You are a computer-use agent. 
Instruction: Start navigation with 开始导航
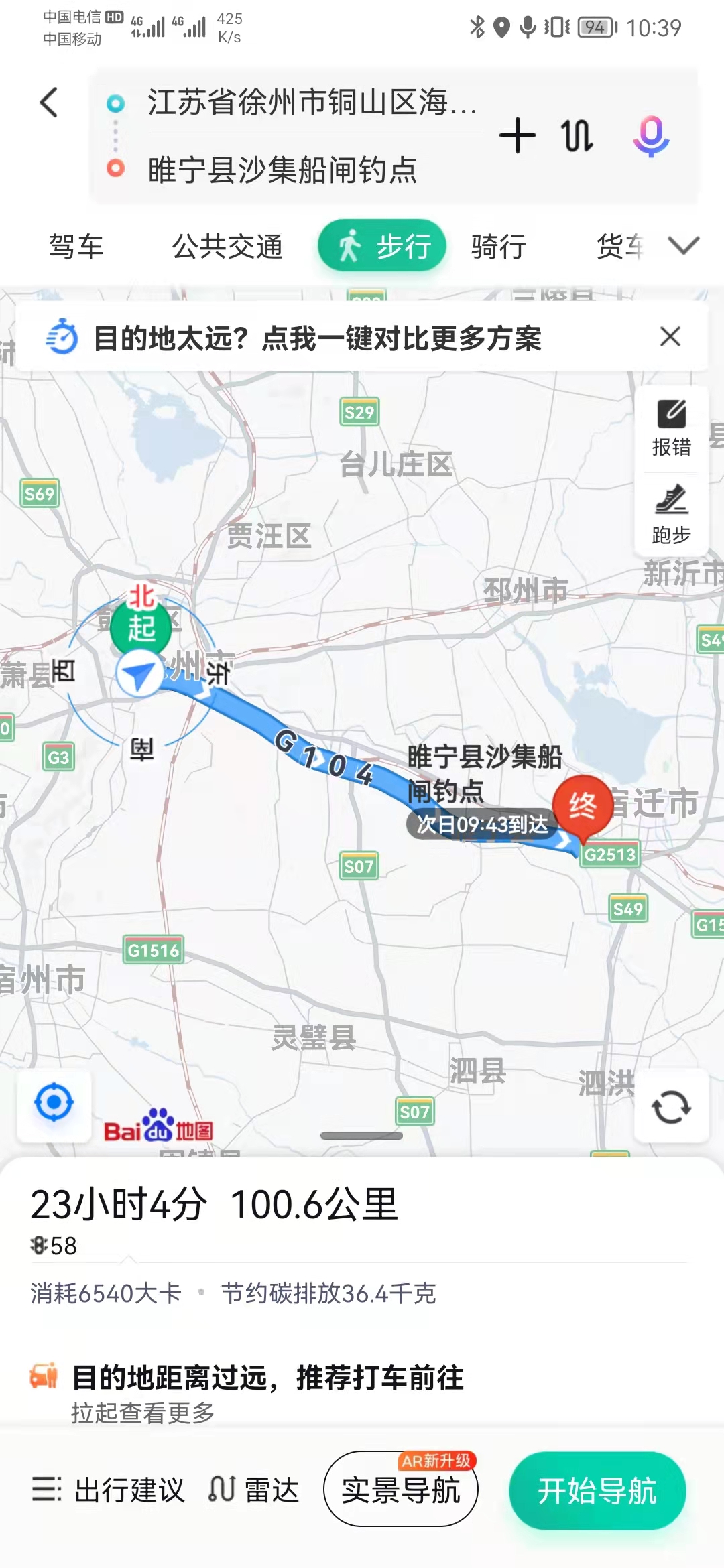[597, 1490]
